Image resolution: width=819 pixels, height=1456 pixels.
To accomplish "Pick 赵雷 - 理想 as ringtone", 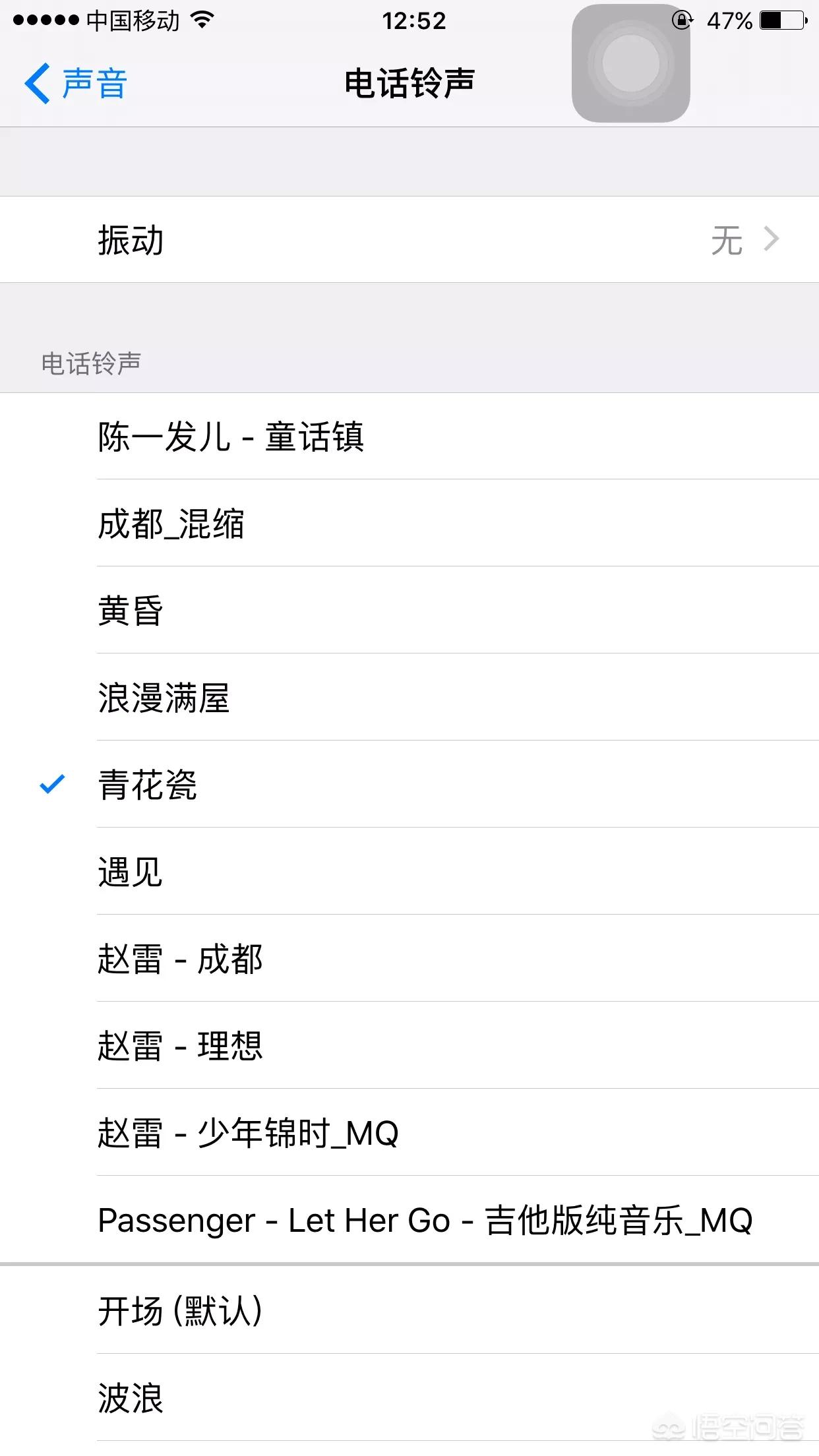I will (409, 1046).
